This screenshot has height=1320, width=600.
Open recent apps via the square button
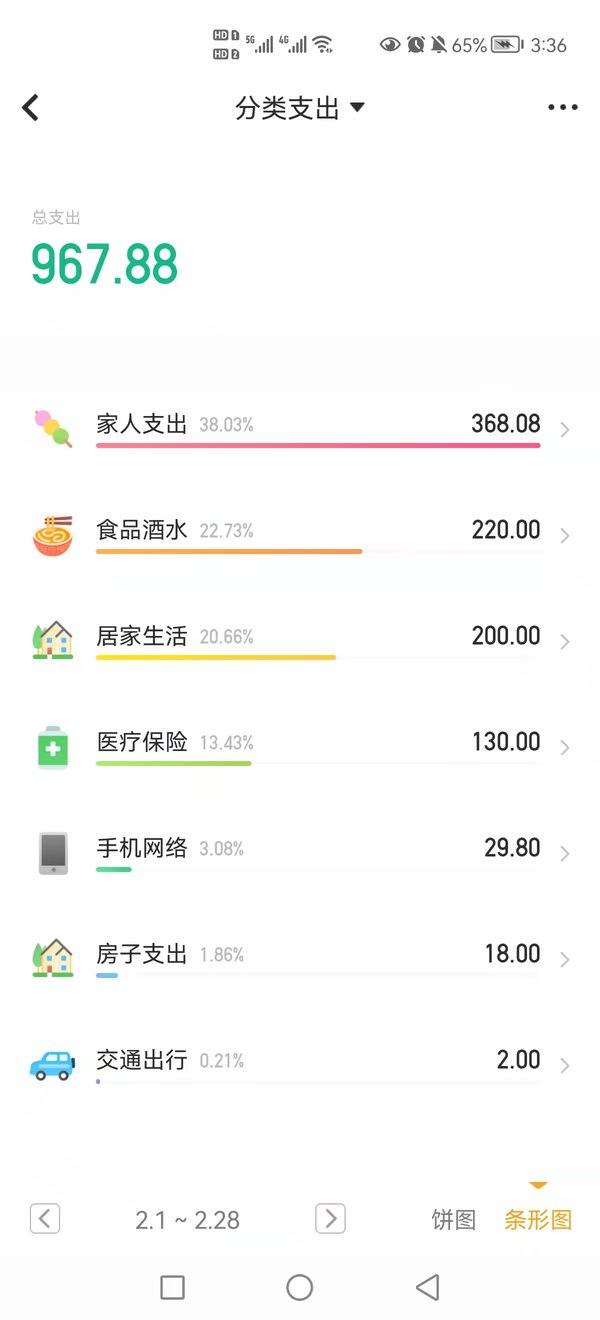point(172,1287)
